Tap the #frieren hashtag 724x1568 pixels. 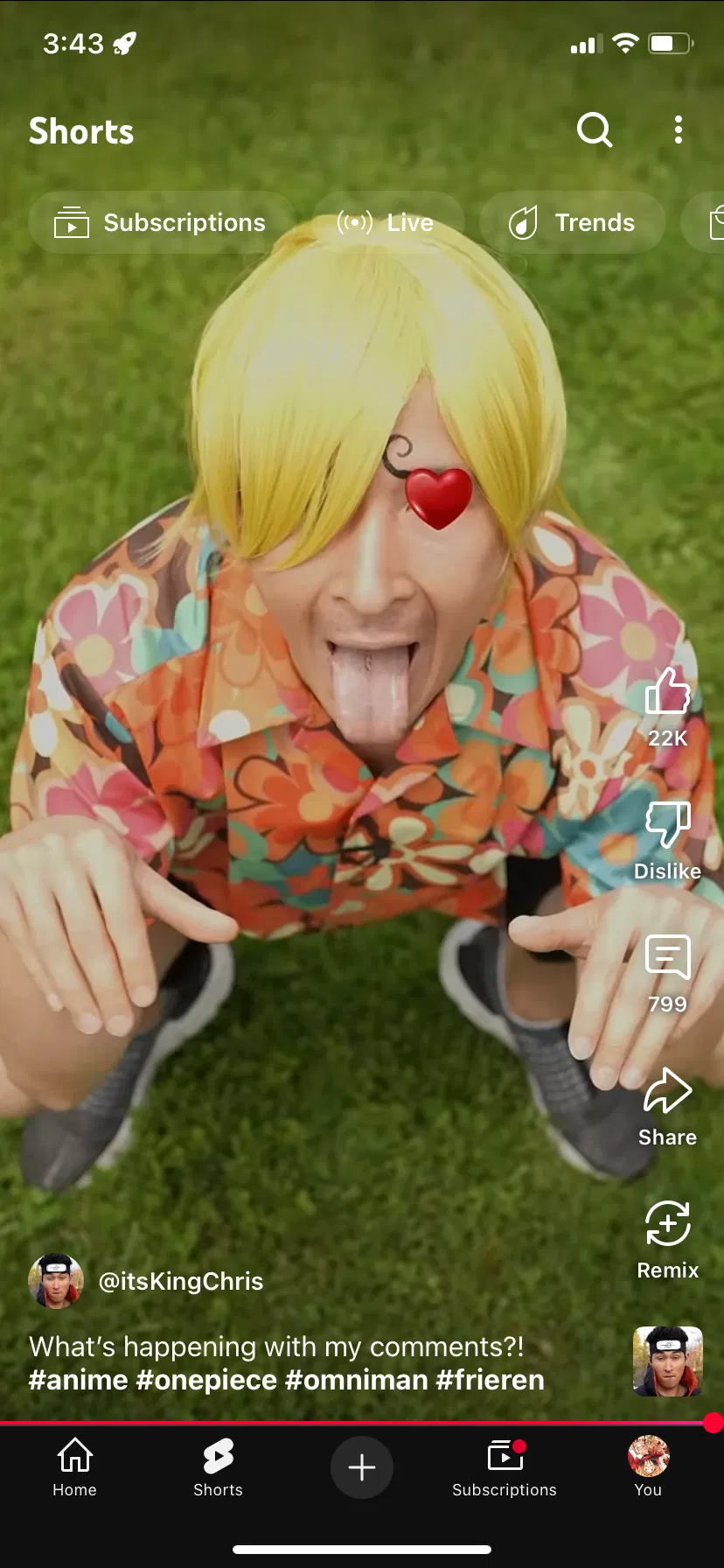coord(490,1380)
